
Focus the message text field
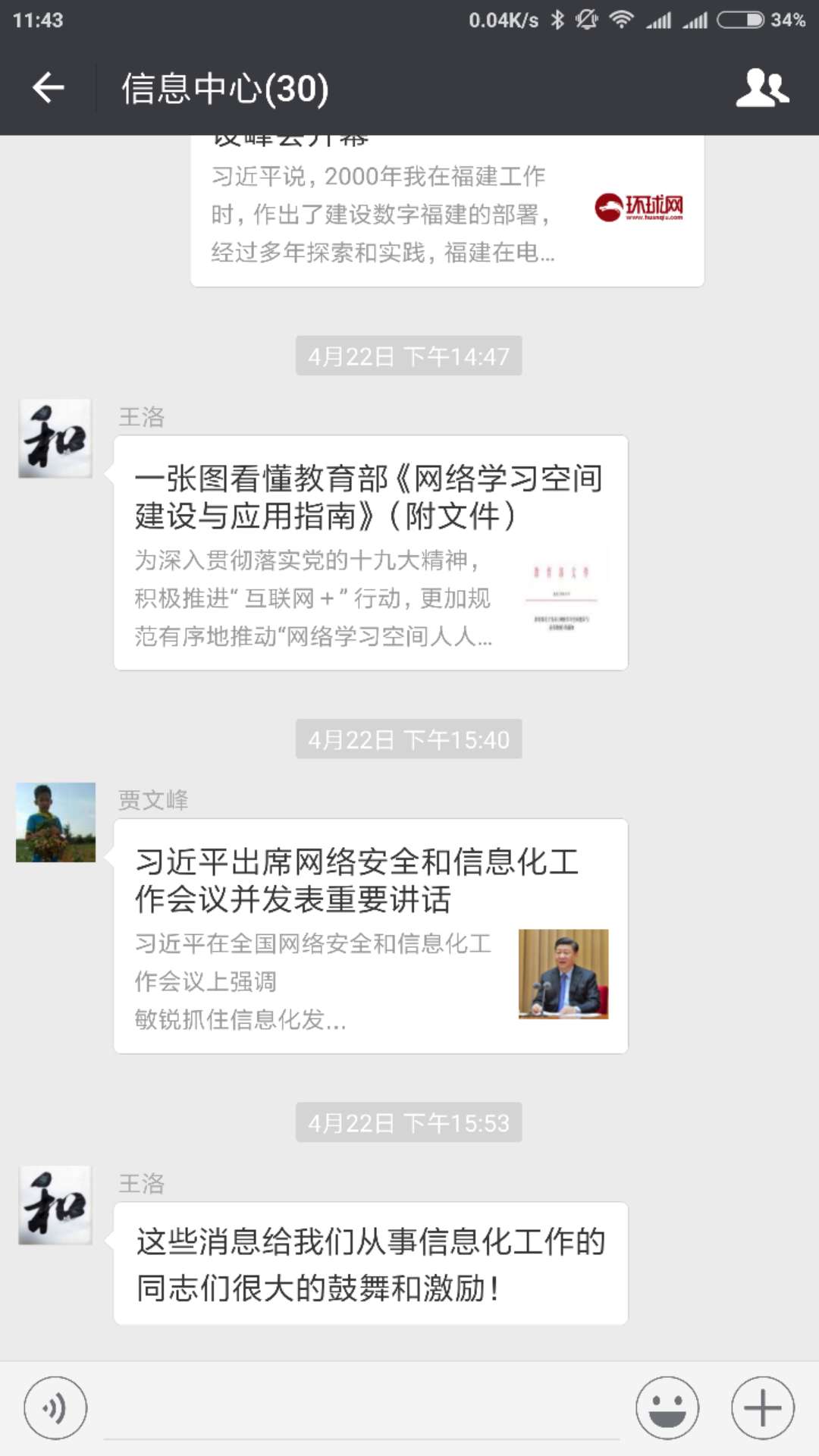point(361,1410)
